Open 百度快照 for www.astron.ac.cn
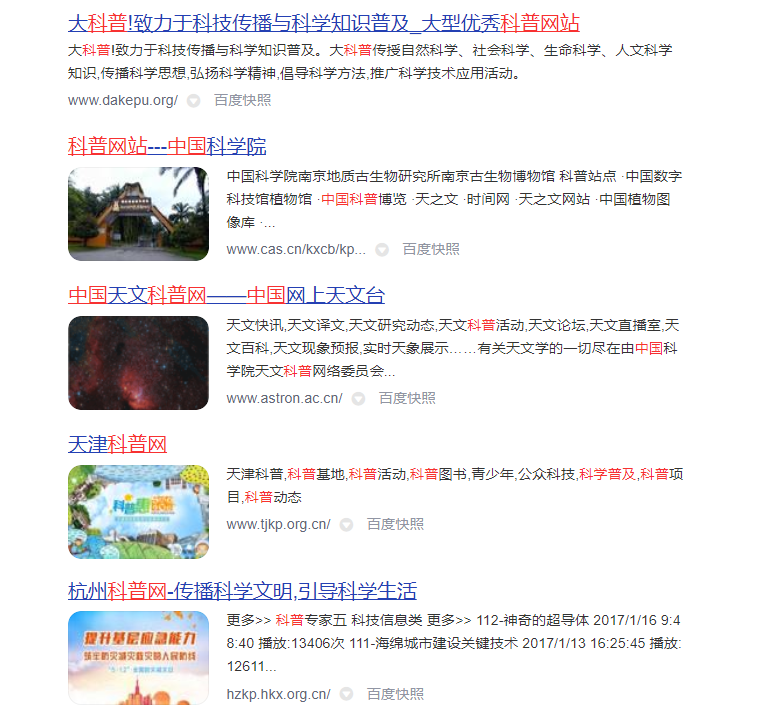Viewport: 760px width, 718px height. point(407,398)
